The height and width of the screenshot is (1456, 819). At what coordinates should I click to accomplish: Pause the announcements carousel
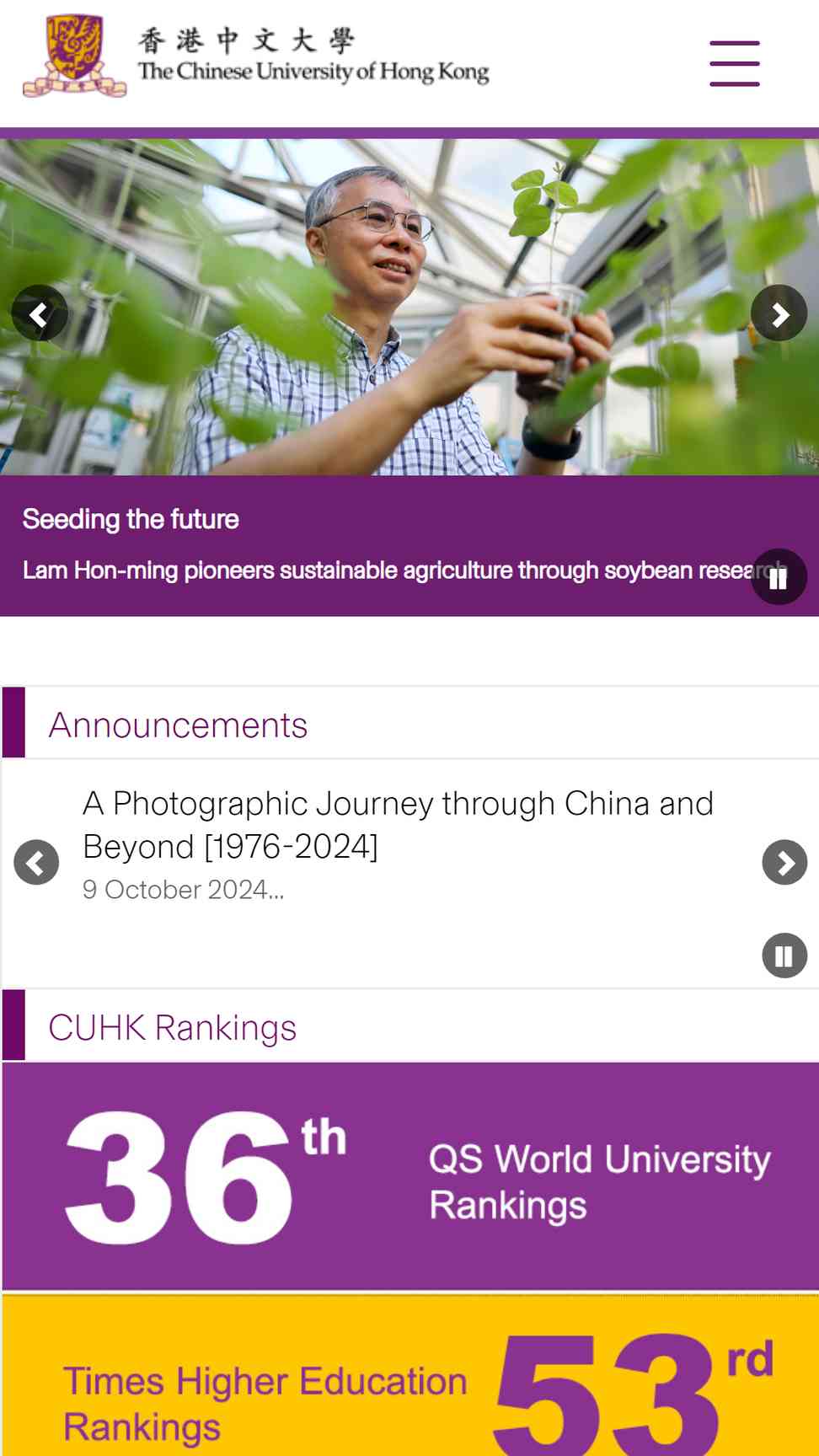[x=784, y=955]
